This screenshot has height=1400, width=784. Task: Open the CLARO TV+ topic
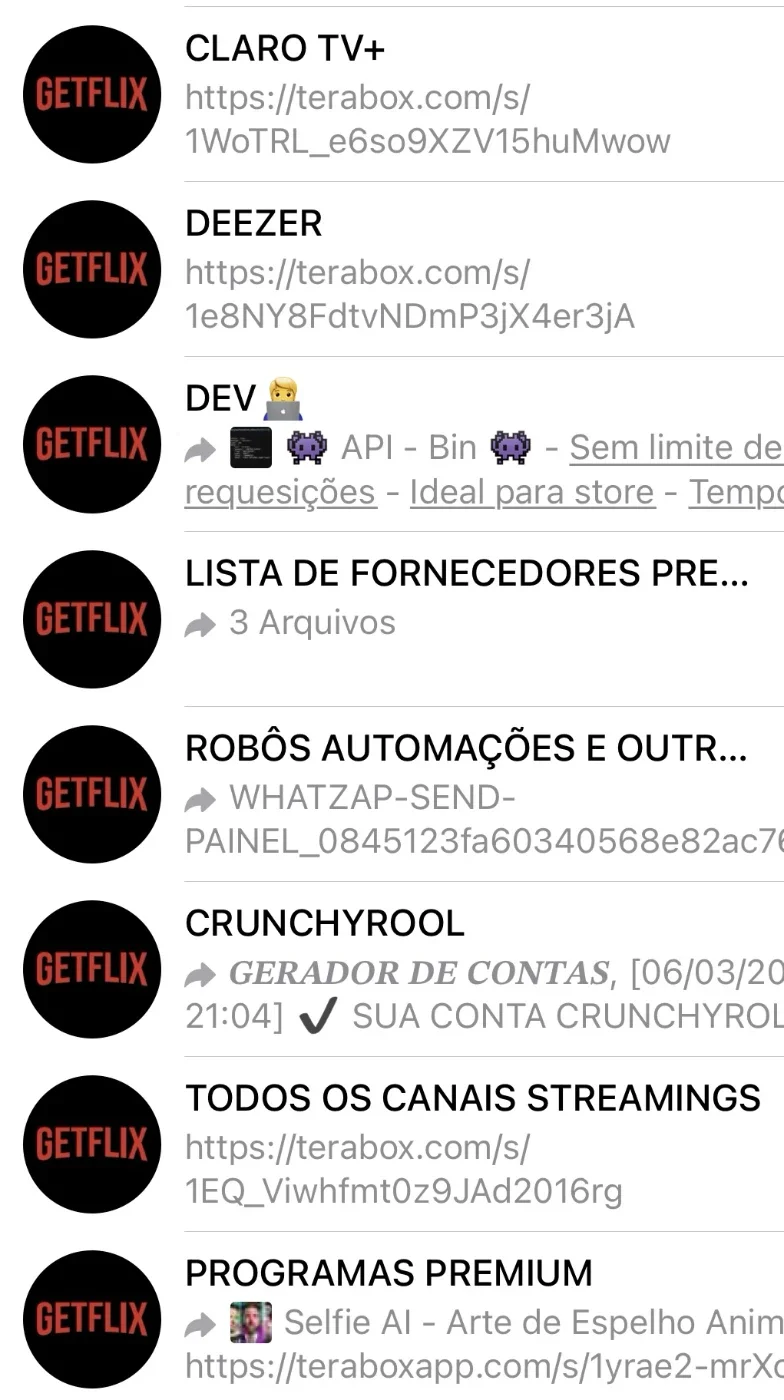(x=392, y=94)
